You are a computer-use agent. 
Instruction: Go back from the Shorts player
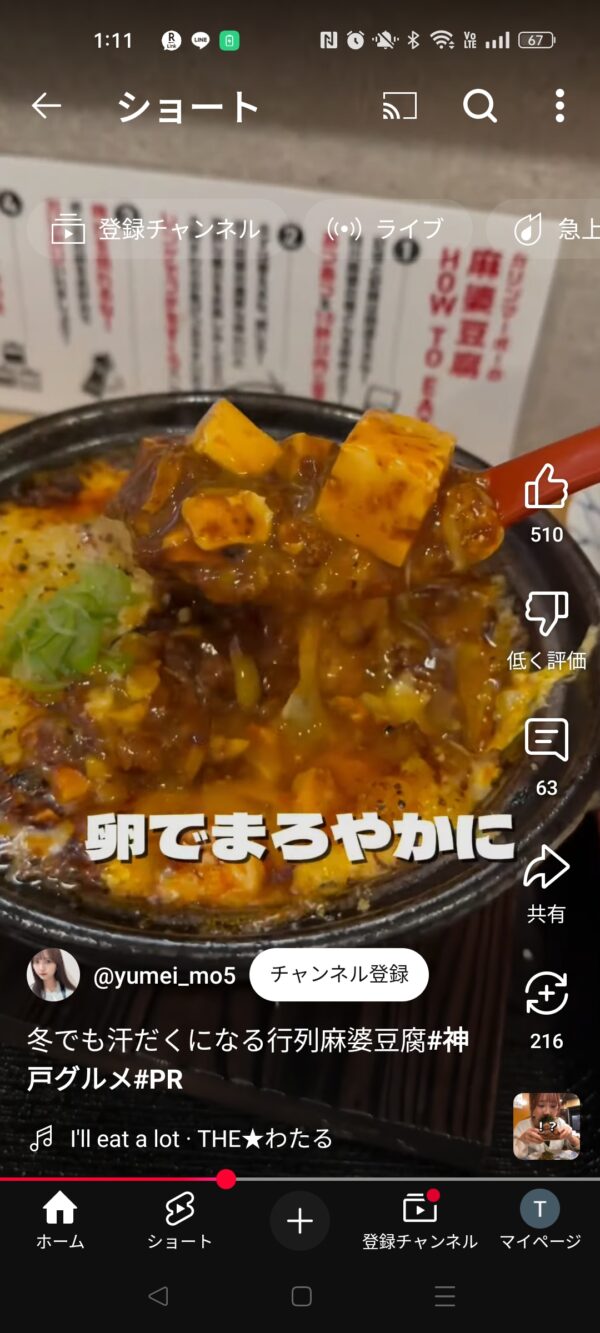click(46, 106)
